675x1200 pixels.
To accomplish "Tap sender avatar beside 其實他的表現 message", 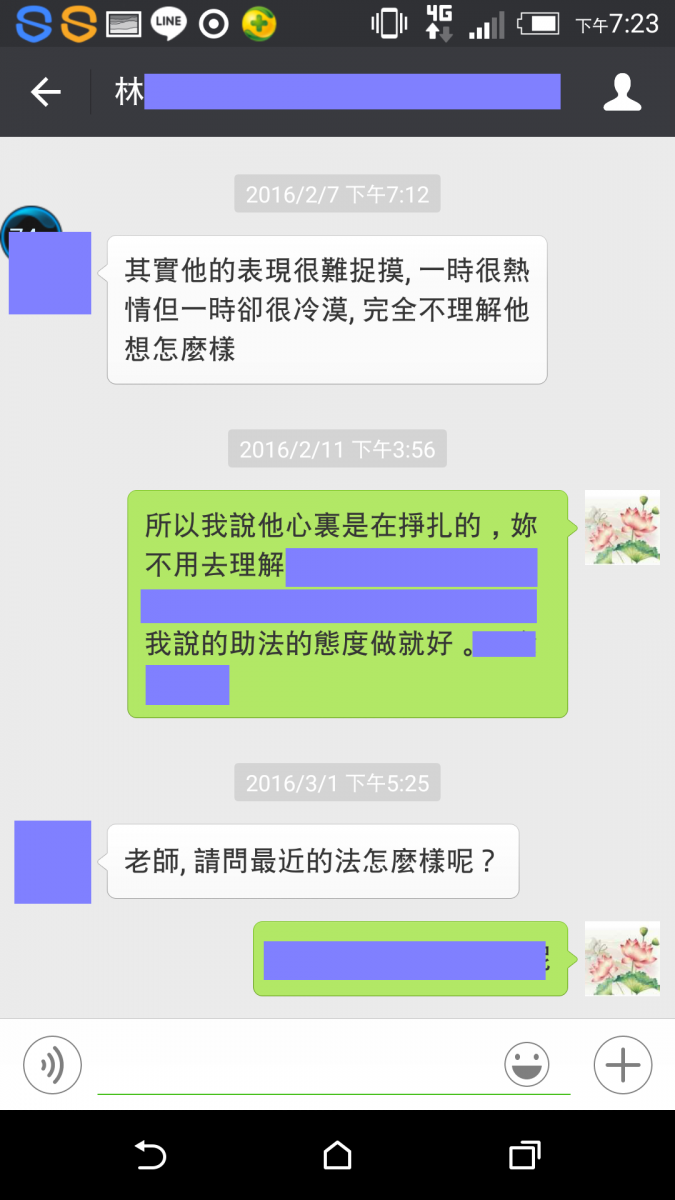I will (x=48, y=270).
